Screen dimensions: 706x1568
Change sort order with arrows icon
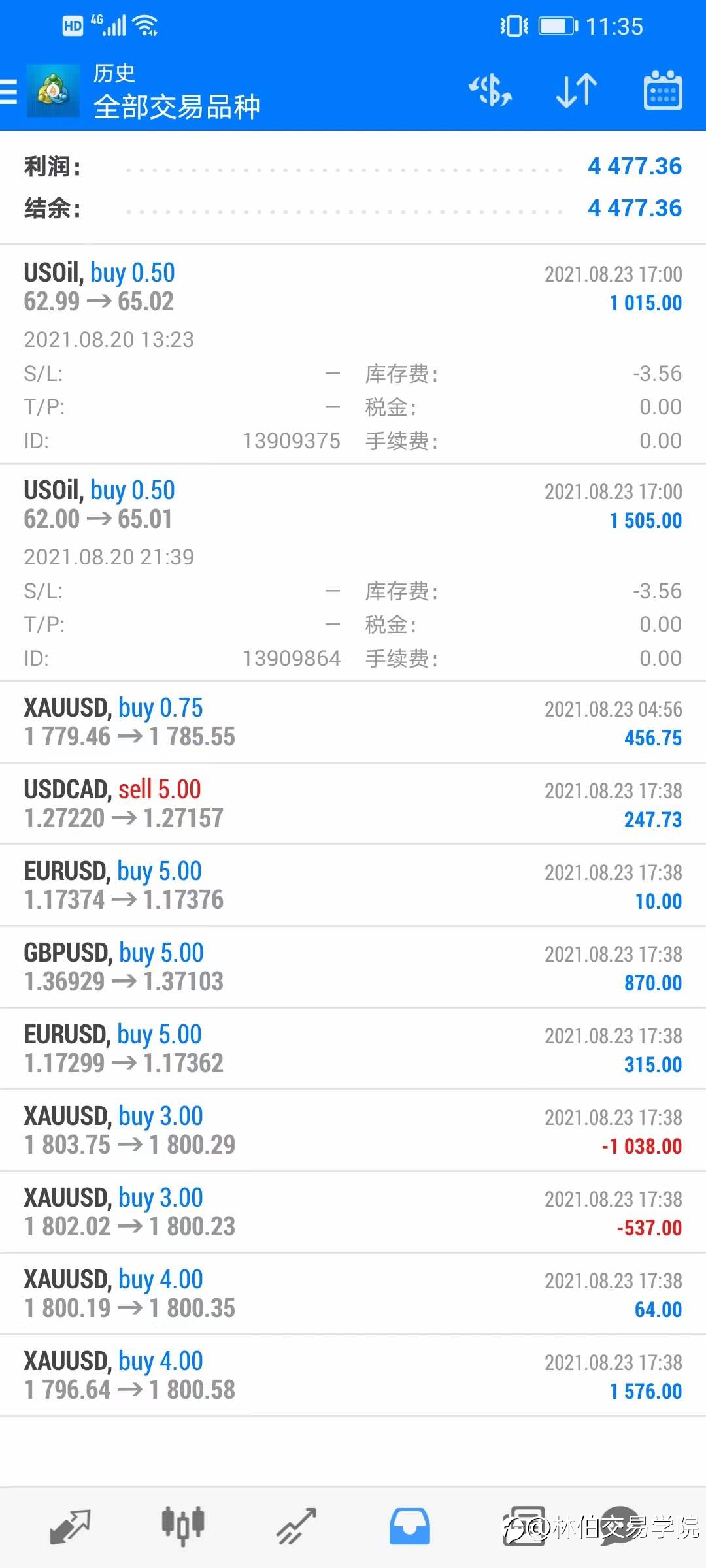[576, 90]
